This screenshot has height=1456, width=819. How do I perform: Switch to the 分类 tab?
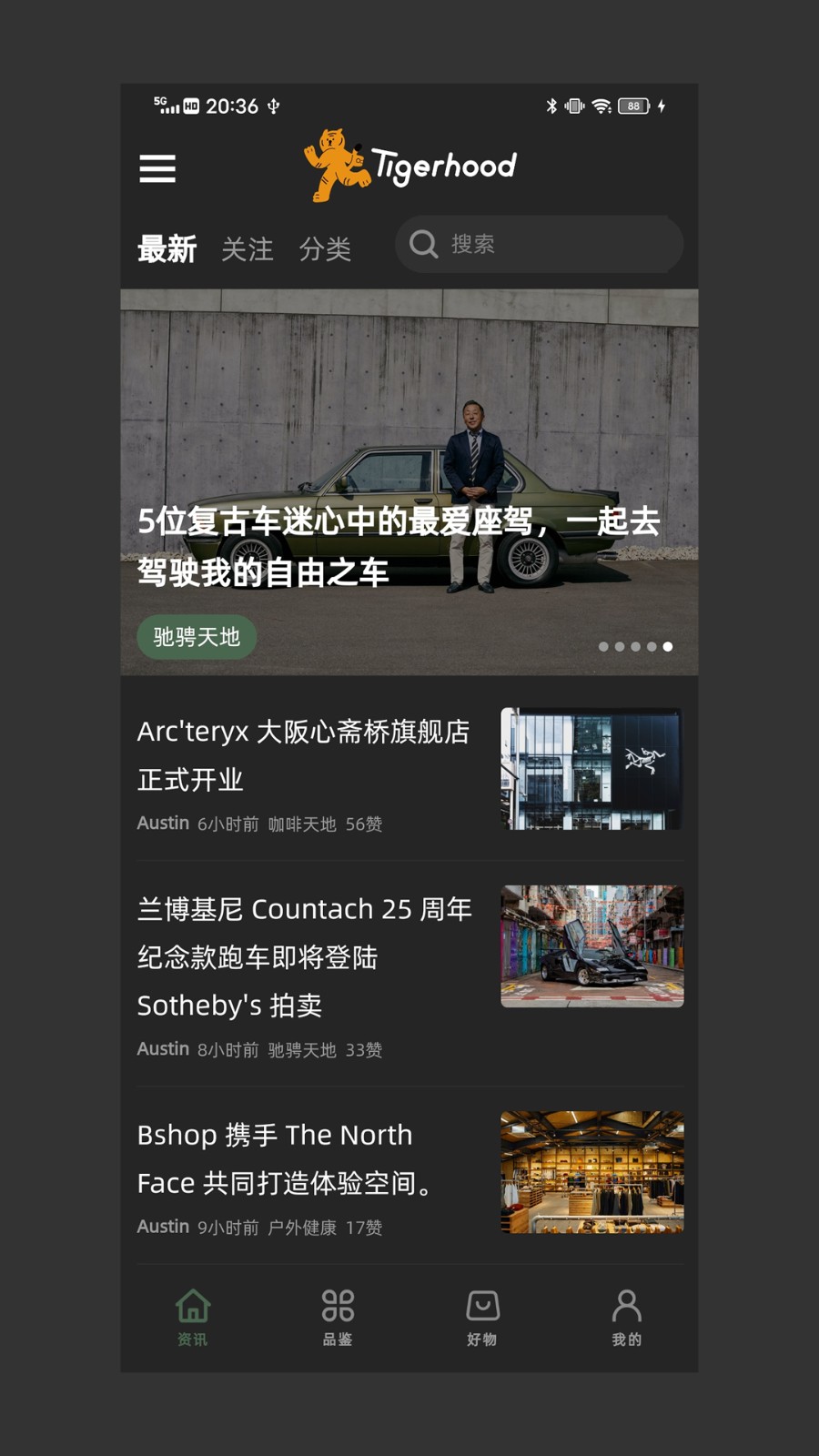click(325, 248)
